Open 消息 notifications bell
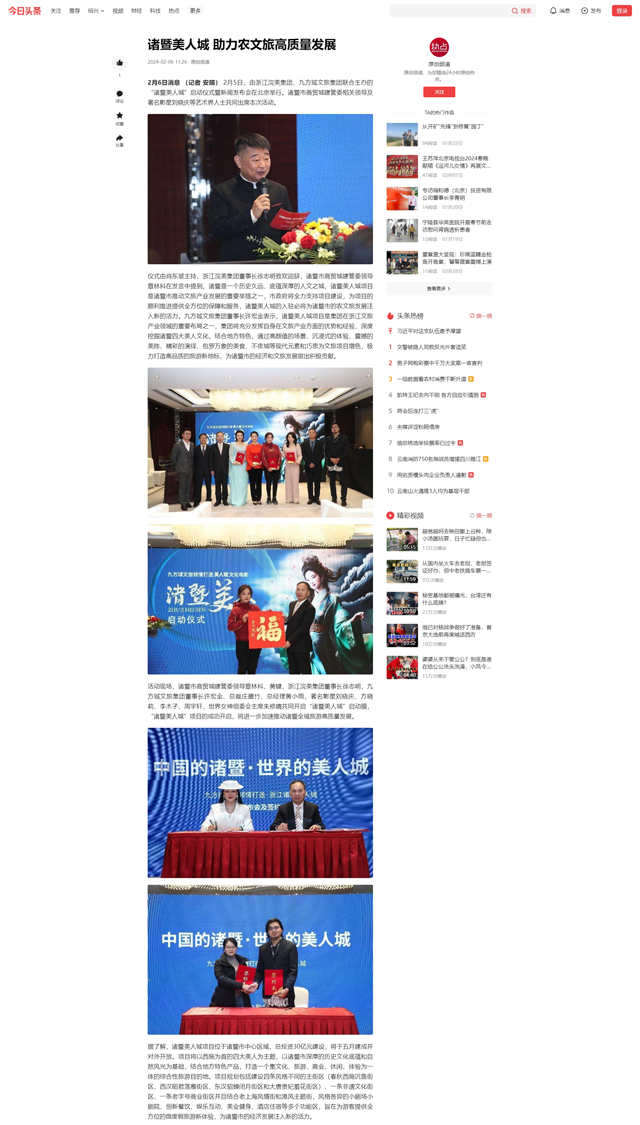Image resolution: width=640 pixels, height=1125 pixels. pyautogui.click(x=560, y=11)
